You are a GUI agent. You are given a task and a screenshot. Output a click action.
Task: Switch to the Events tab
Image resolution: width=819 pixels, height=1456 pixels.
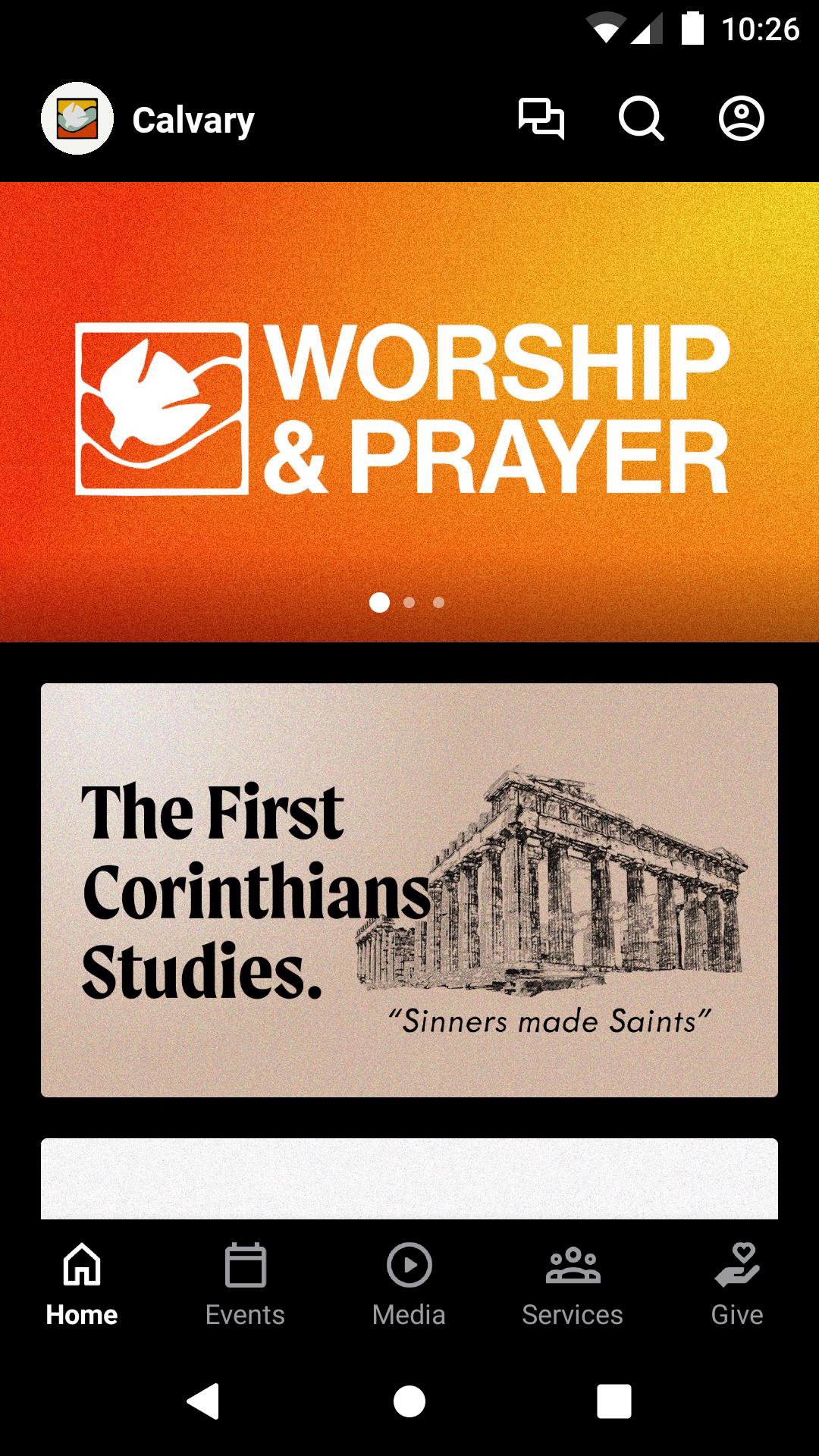[x=245, y=1285]
